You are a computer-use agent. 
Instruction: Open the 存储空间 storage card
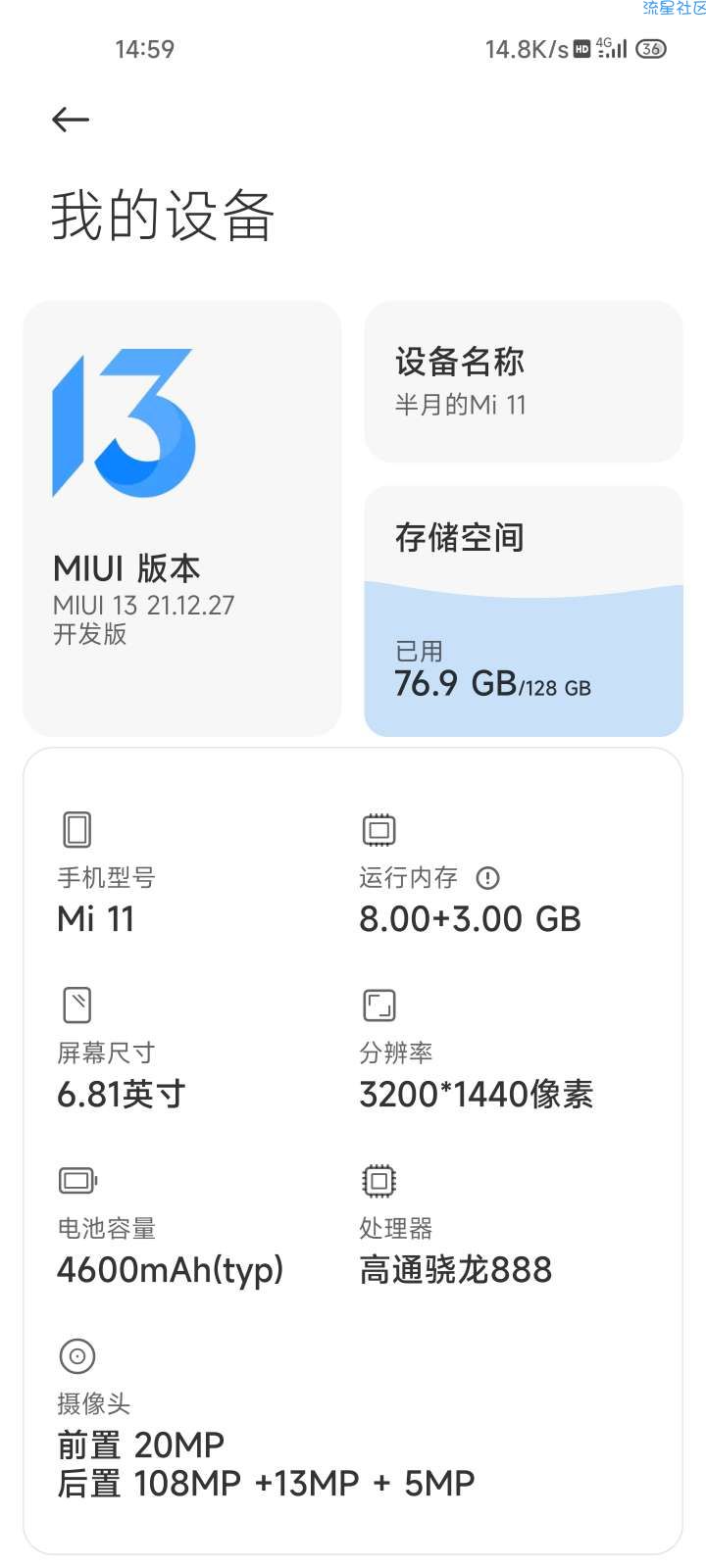point(524,611)
